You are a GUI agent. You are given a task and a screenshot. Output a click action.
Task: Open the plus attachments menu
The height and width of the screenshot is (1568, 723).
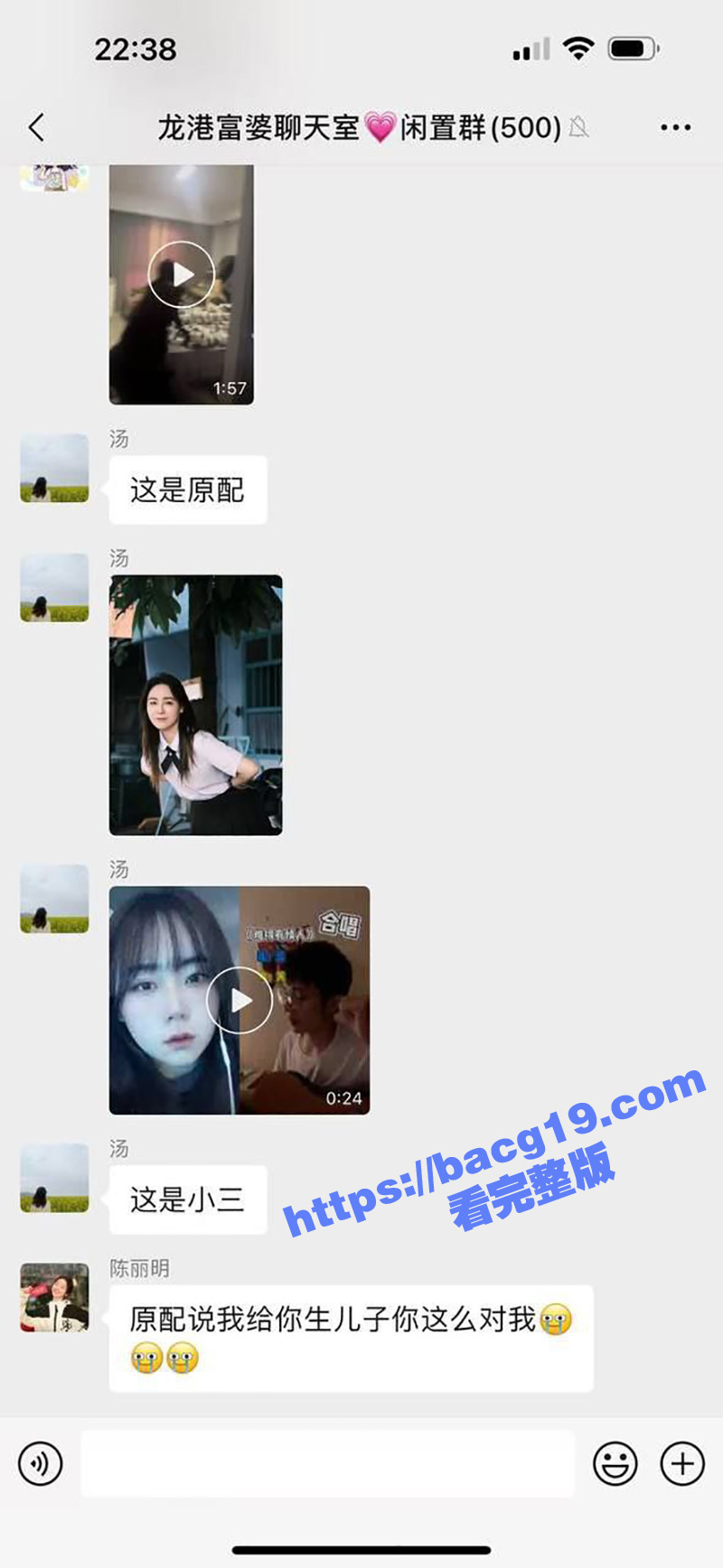pos(682,1463)
